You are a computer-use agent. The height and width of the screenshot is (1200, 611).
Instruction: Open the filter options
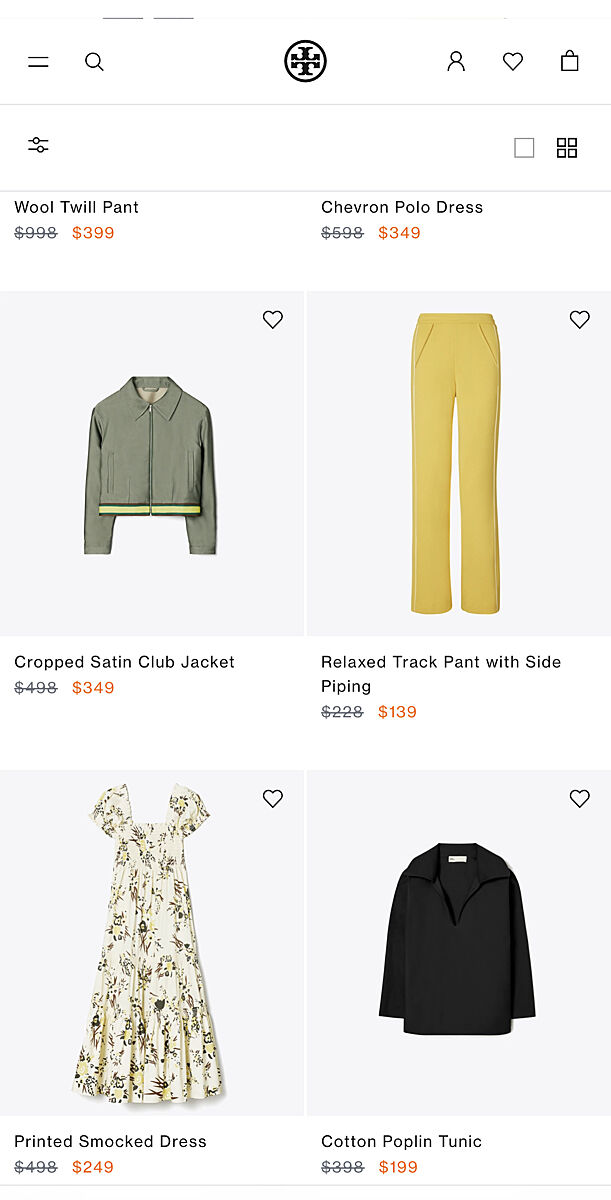38,145
